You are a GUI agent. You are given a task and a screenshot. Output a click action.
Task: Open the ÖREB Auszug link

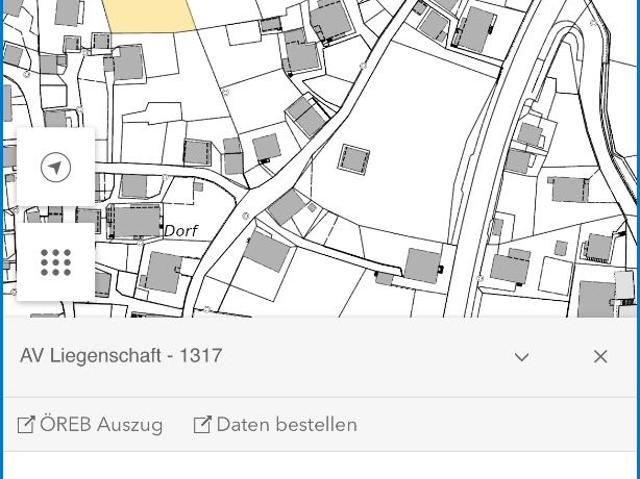[90, 424]
